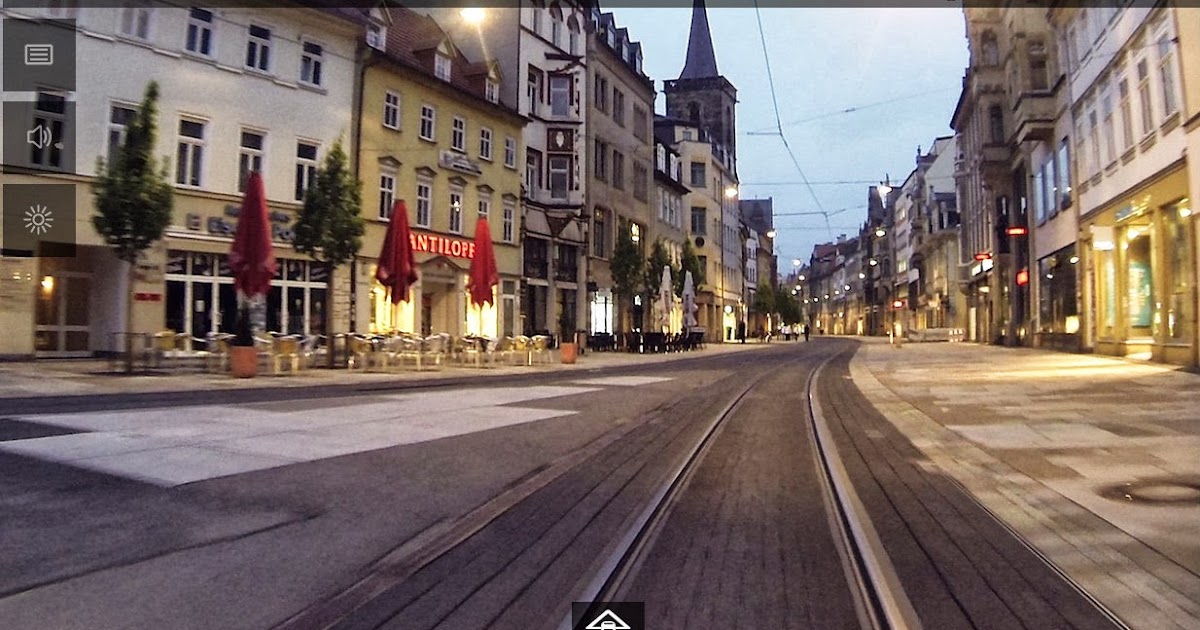Open the brightness sun control
This screenshot has height=630, width=1200.
click(39, 220)
